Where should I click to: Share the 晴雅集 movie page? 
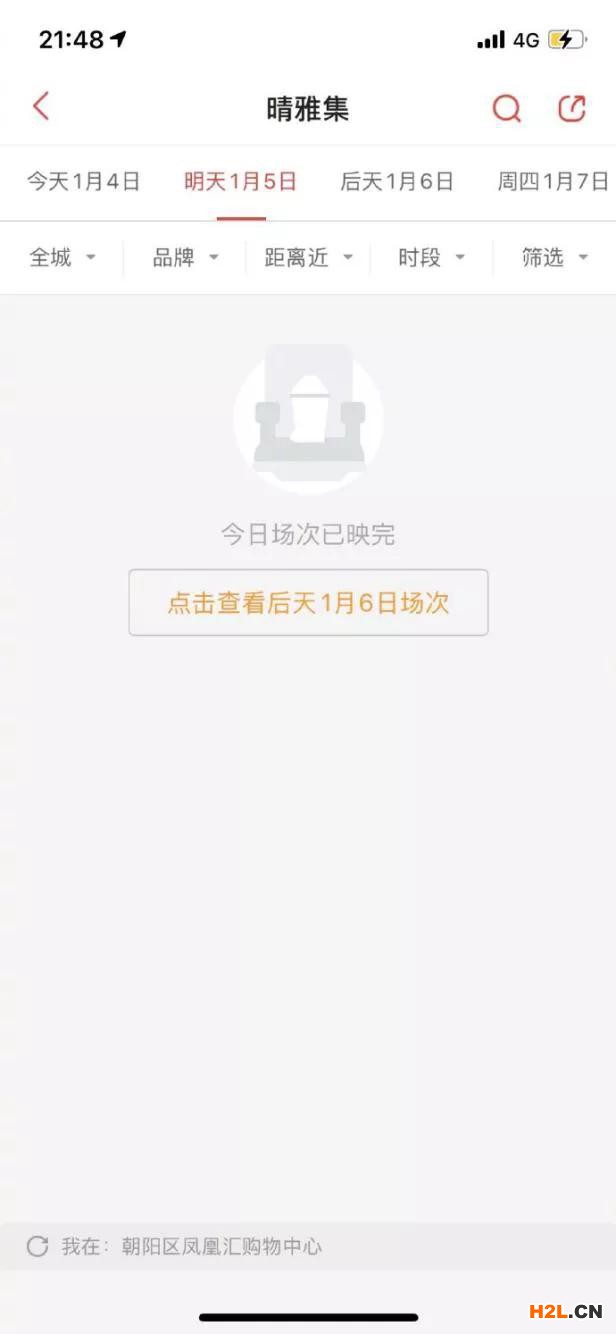tap(571, 108)
